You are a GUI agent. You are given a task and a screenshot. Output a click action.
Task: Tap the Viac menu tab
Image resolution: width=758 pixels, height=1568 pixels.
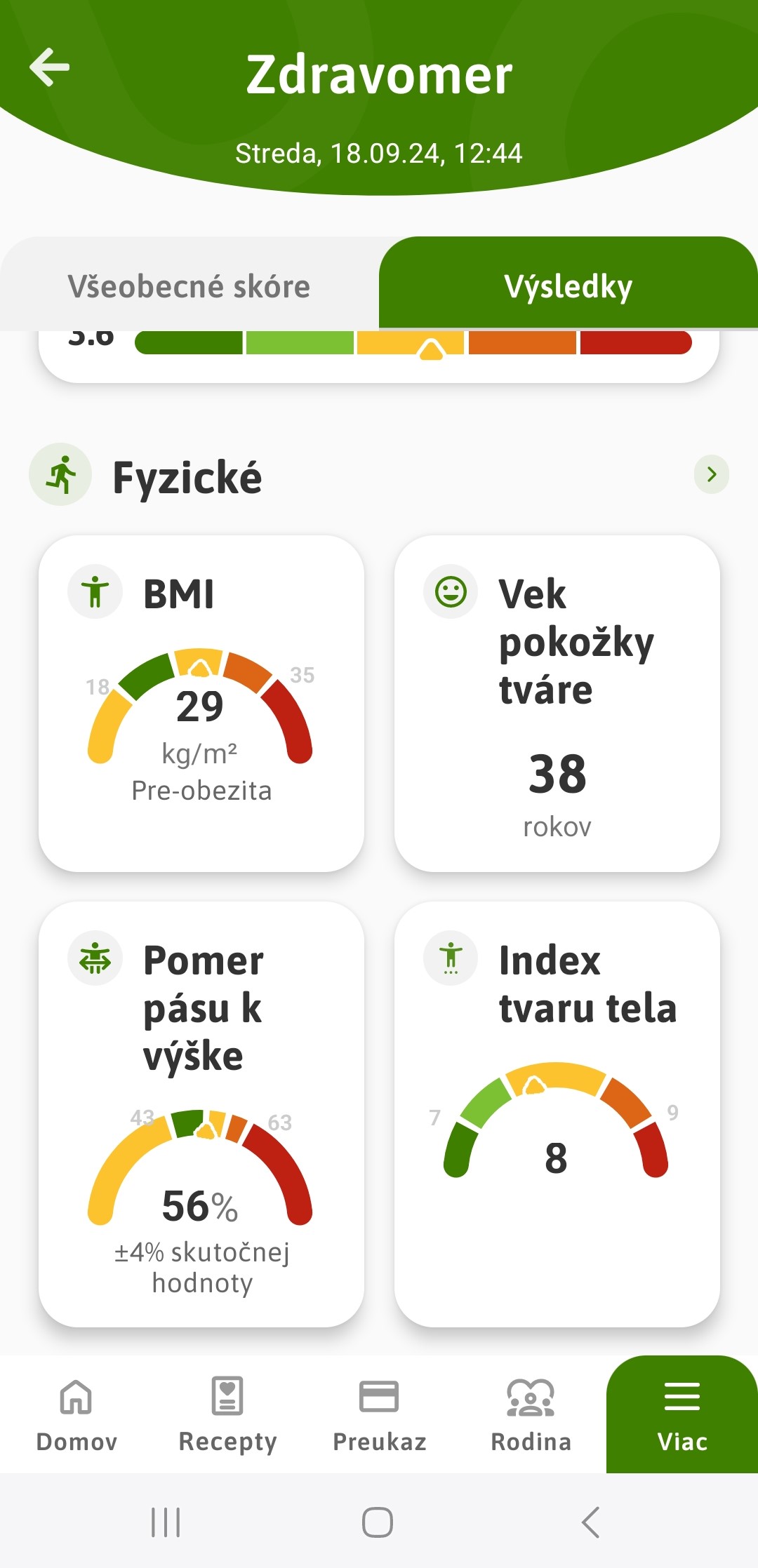681,1414
